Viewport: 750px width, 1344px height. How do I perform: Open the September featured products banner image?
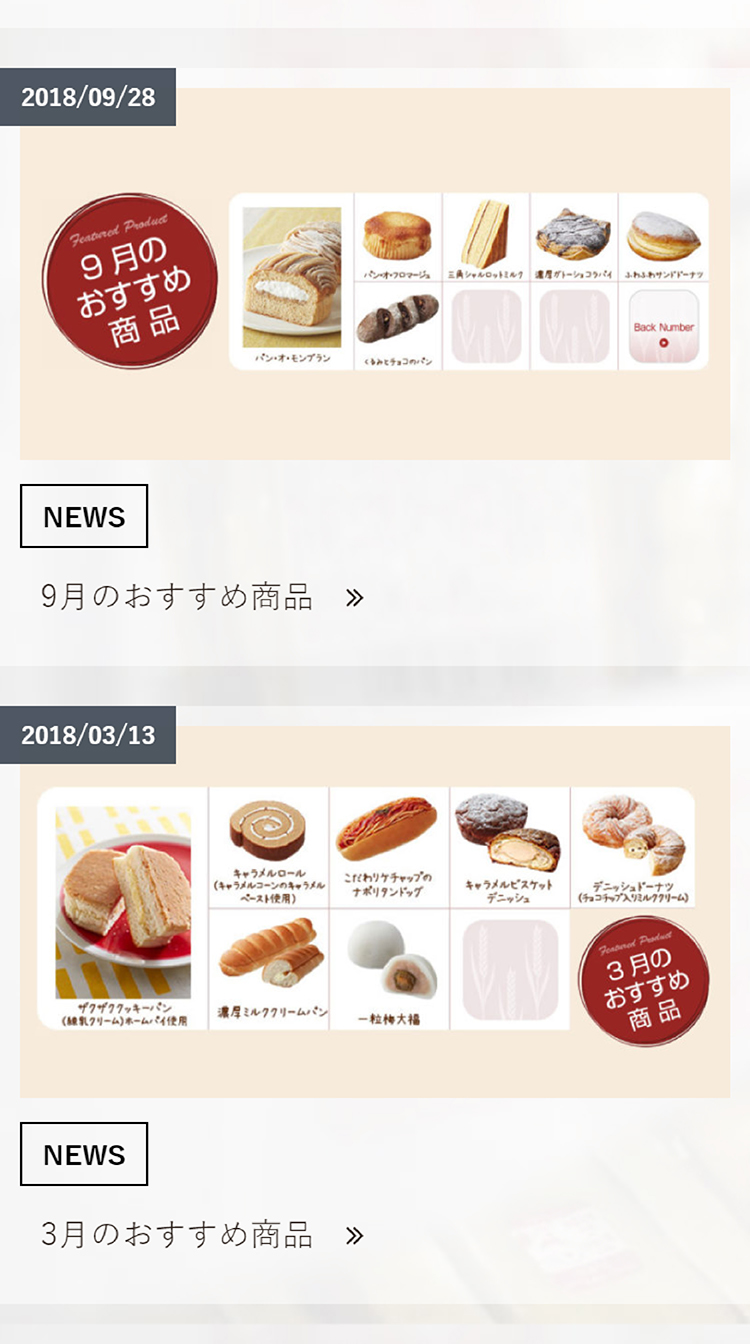[374, 275]
